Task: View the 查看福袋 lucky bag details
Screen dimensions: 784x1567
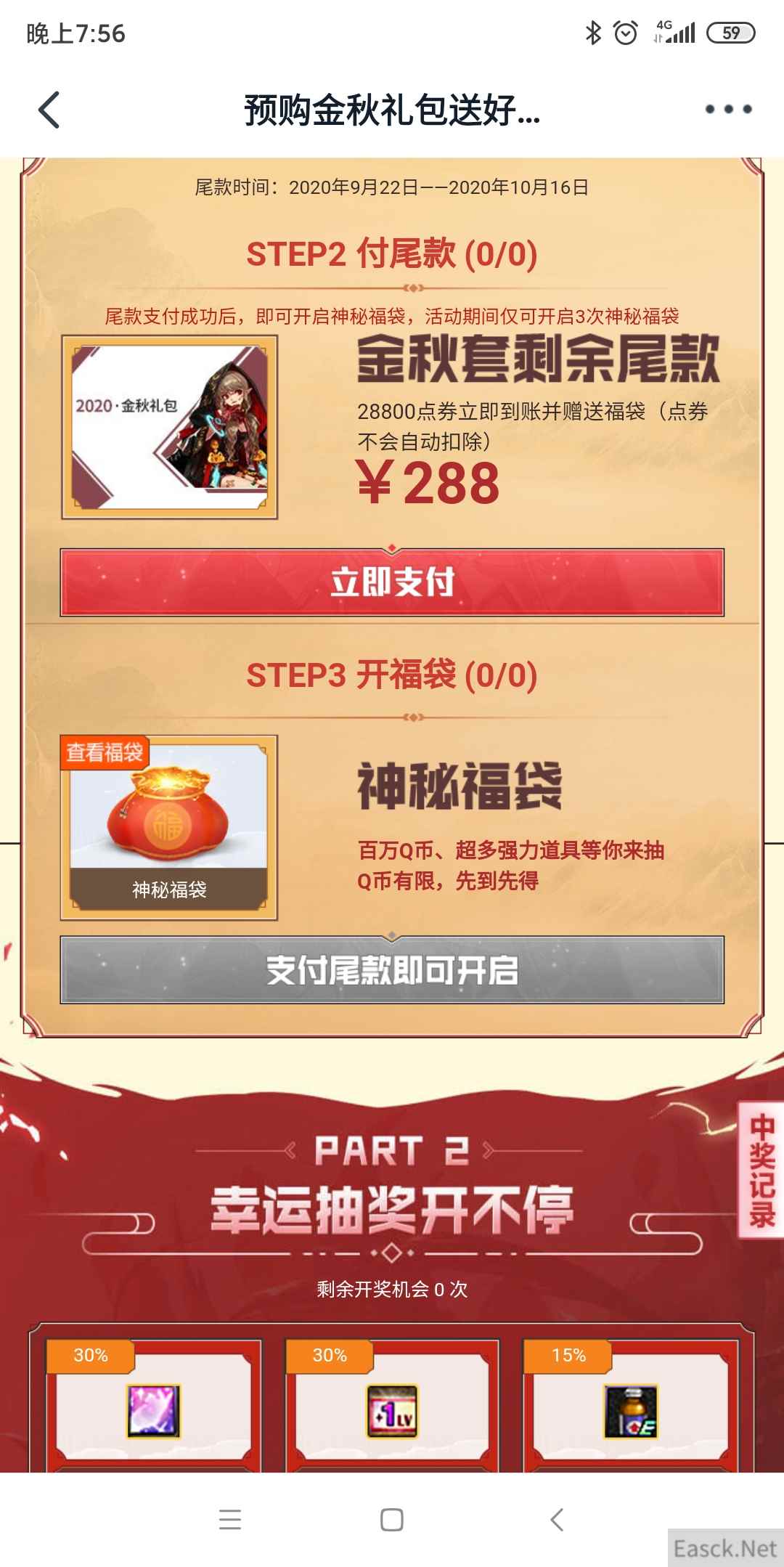Action: tap(105, 753)
